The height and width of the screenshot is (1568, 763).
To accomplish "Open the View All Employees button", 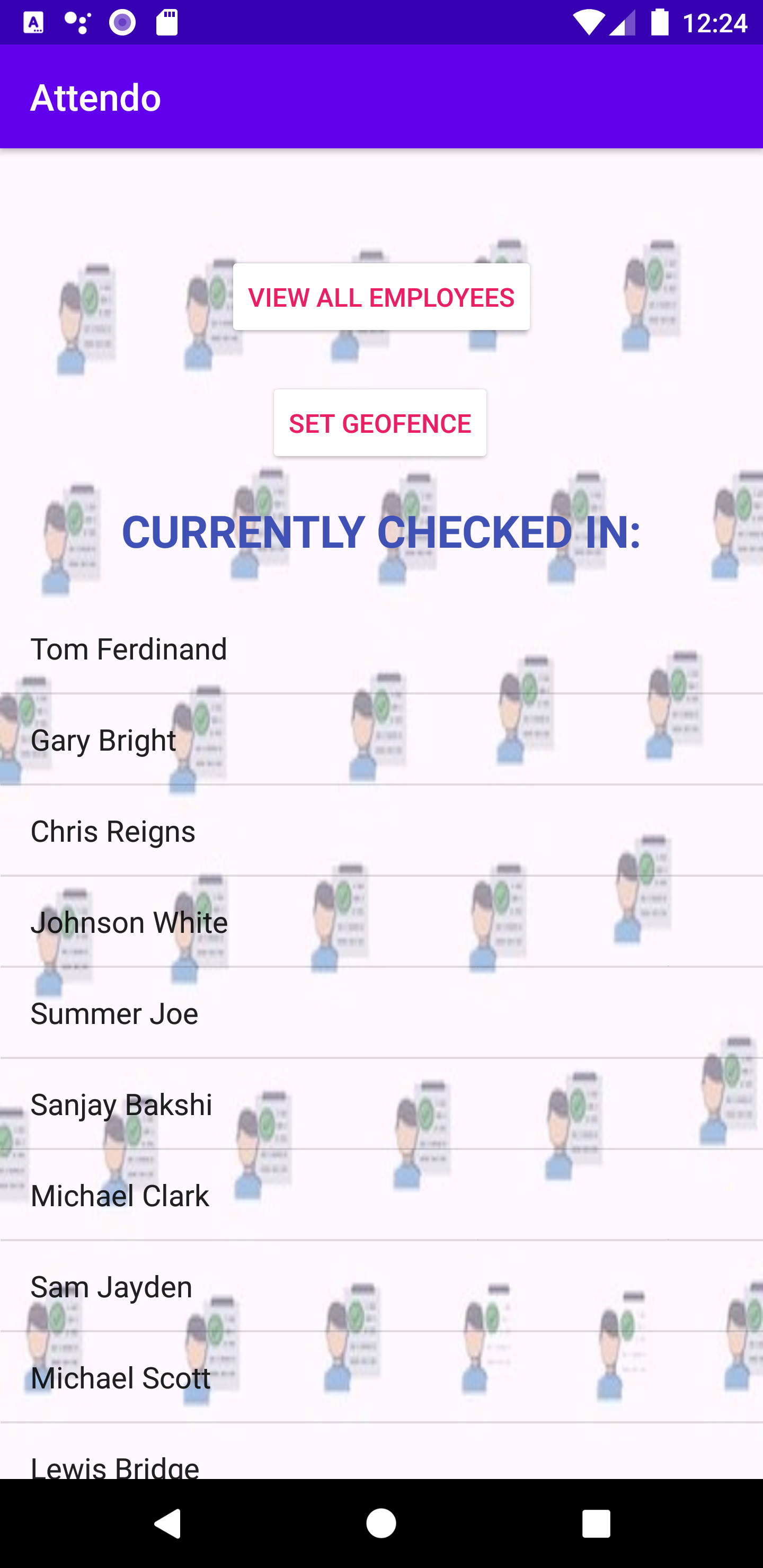I will click(381, 297).
